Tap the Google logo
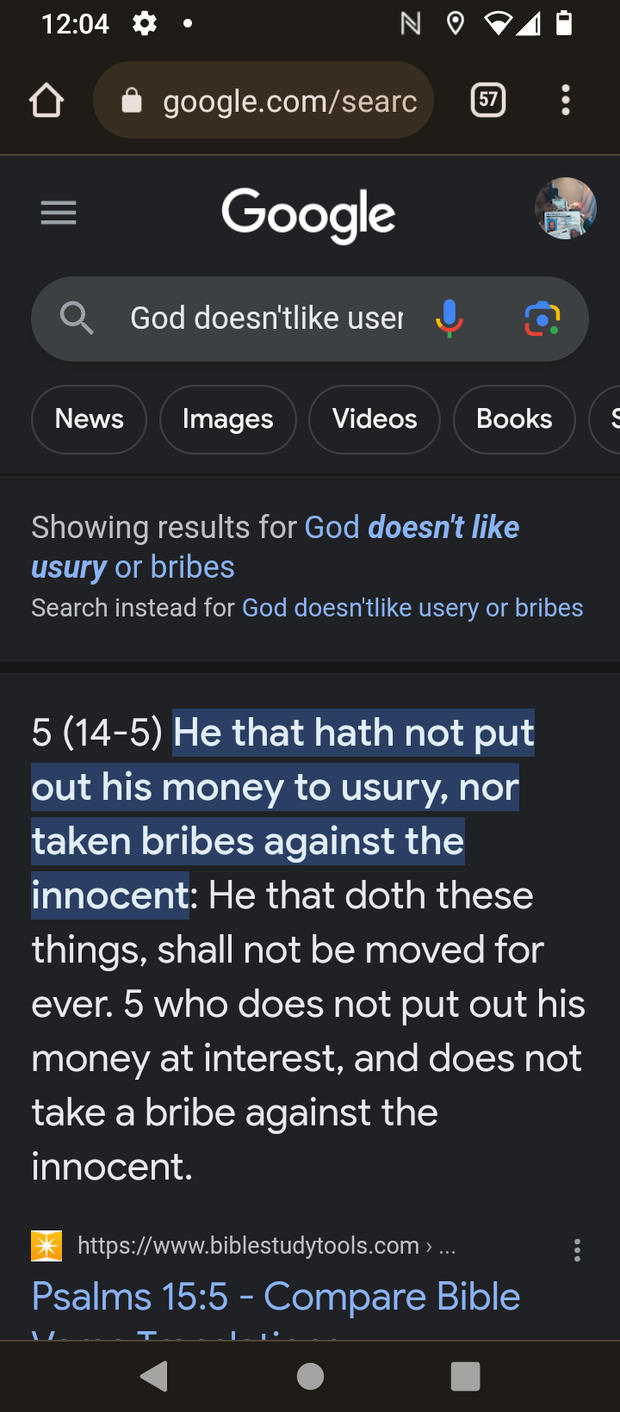Viewport: 620px width, 1412px height. pyautogui.click(x=308, y=215)
